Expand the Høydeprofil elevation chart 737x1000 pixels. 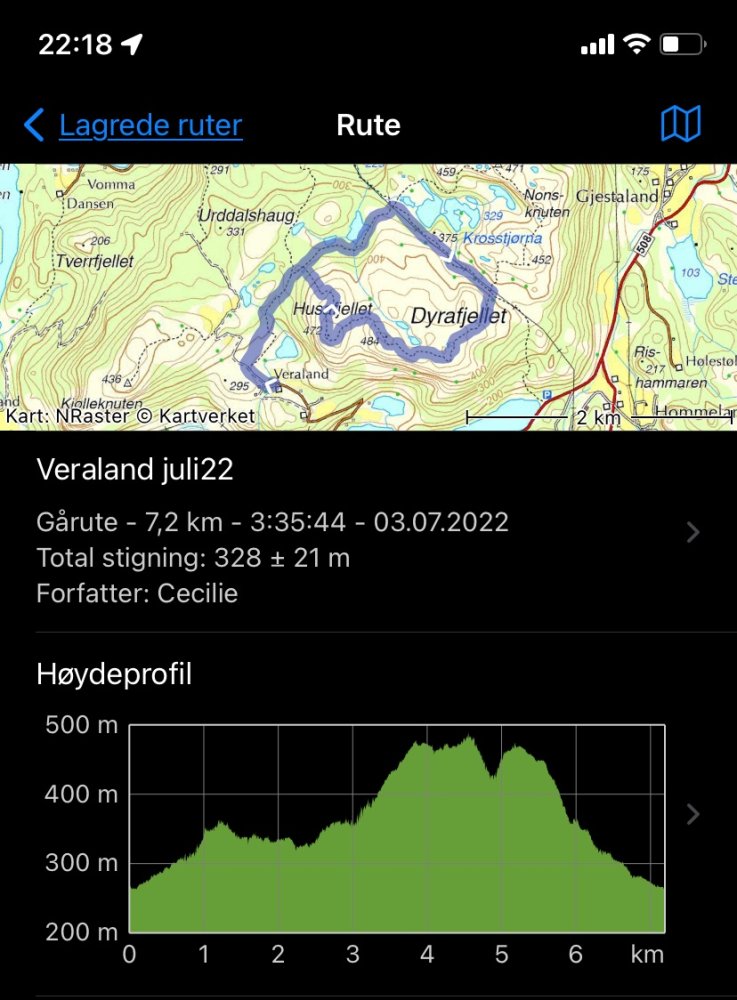point(692,814)
